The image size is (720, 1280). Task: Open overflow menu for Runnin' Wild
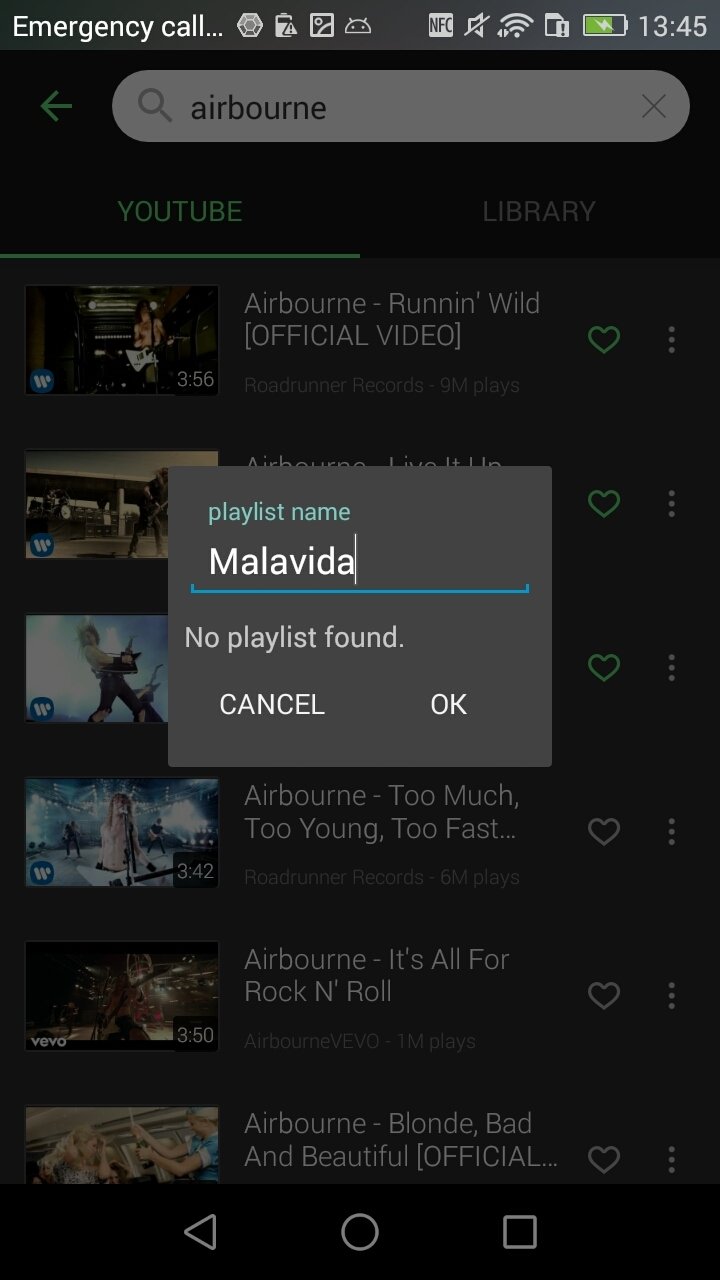(x=671, y=340)
